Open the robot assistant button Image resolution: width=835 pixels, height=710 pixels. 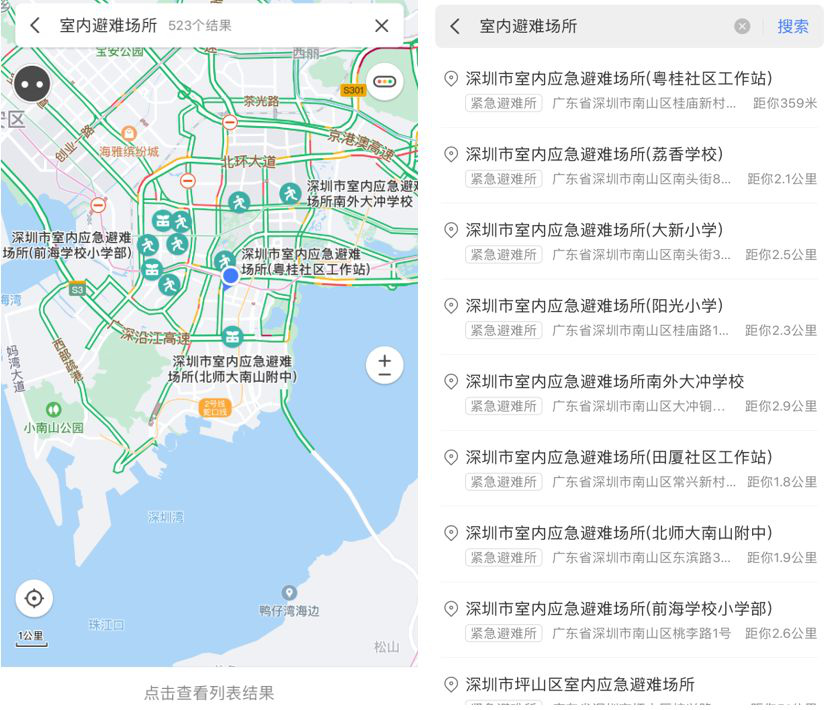(x=32, y=84)
